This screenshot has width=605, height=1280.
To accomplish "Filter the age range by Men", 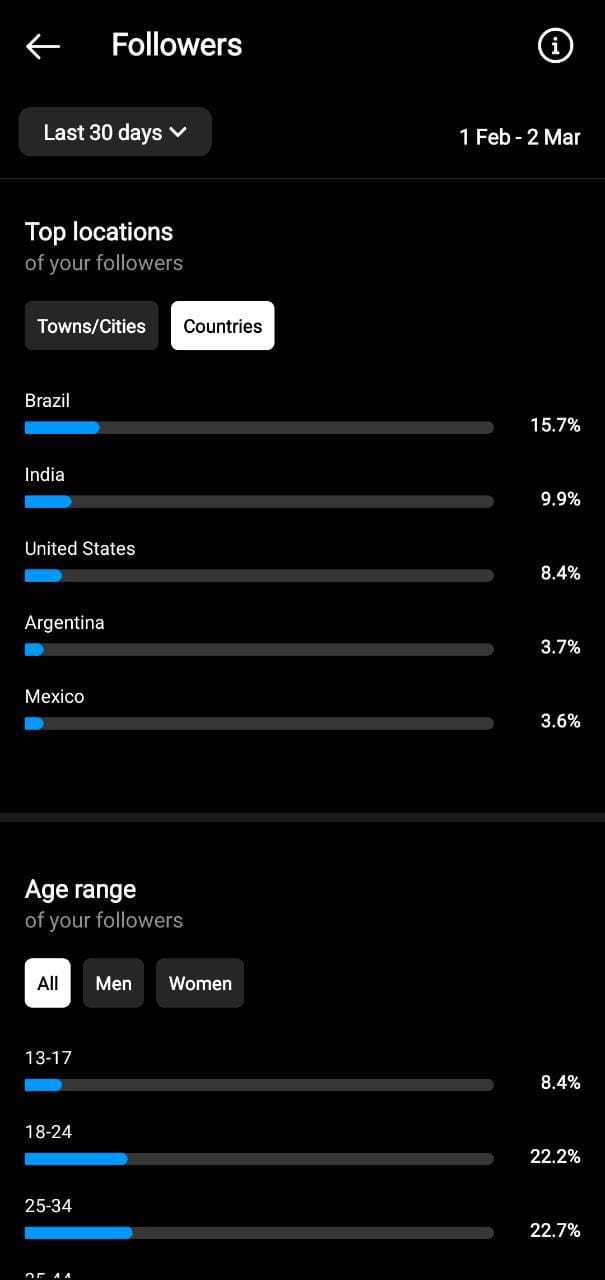I will pyautogui.click(x=114, y=983).
